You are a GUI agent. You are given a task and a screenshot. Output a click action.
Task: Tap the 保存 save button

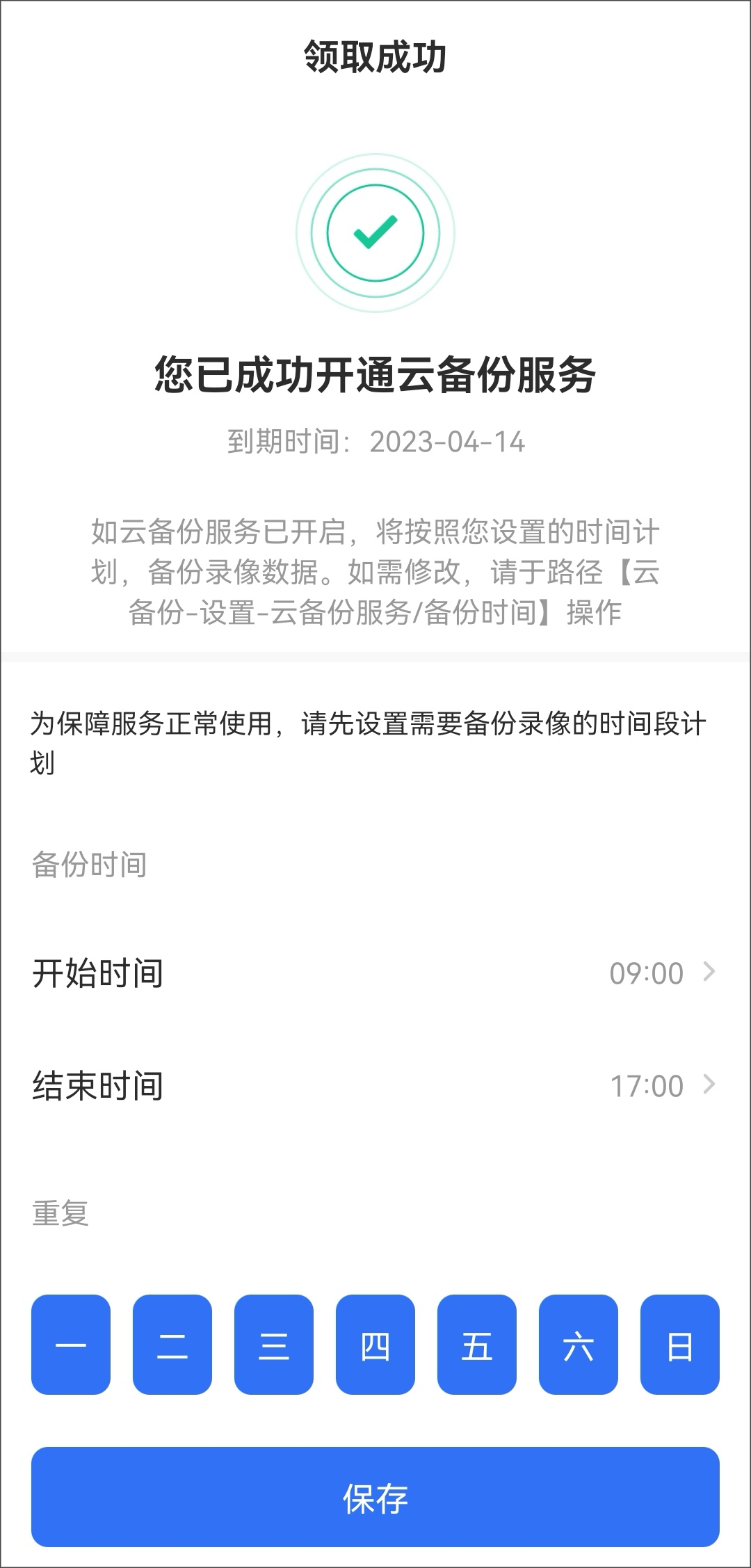pos(375,1497)
